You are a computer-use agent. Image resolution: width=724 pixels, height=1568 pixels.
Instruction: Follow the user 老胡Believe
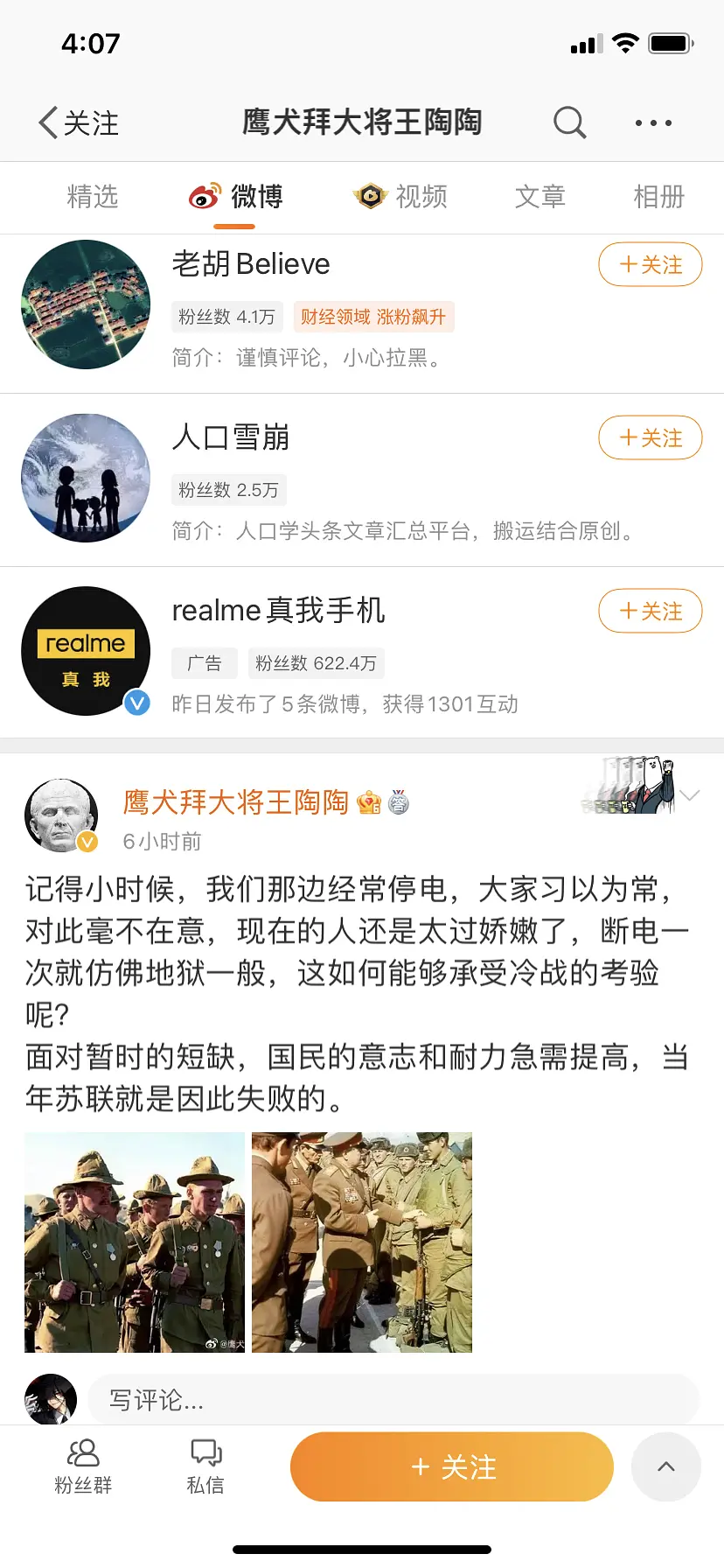point(650,265)
